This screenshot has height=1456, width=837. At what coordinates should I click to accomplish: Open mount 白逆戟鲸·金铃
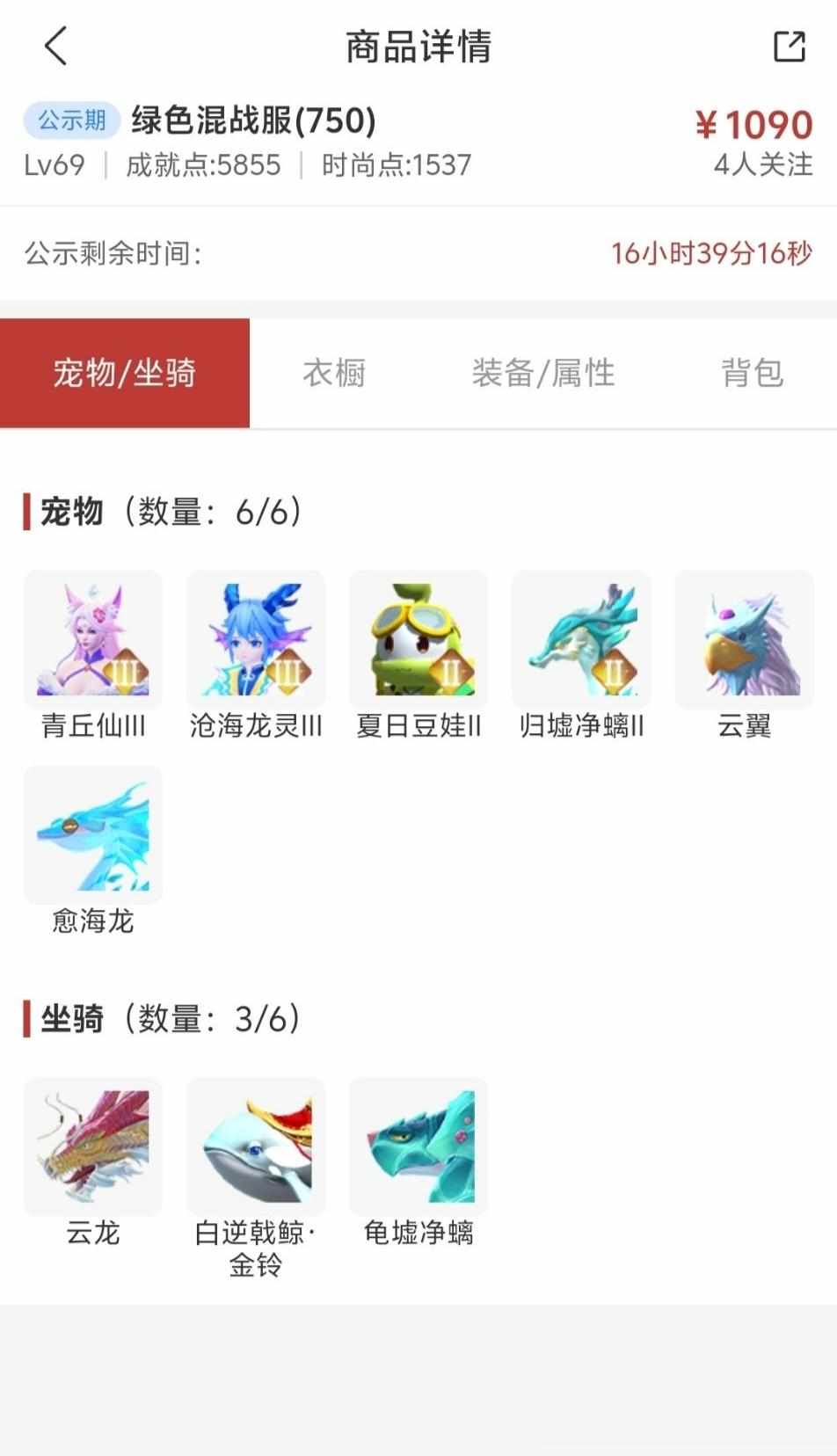click(256, 1147)
